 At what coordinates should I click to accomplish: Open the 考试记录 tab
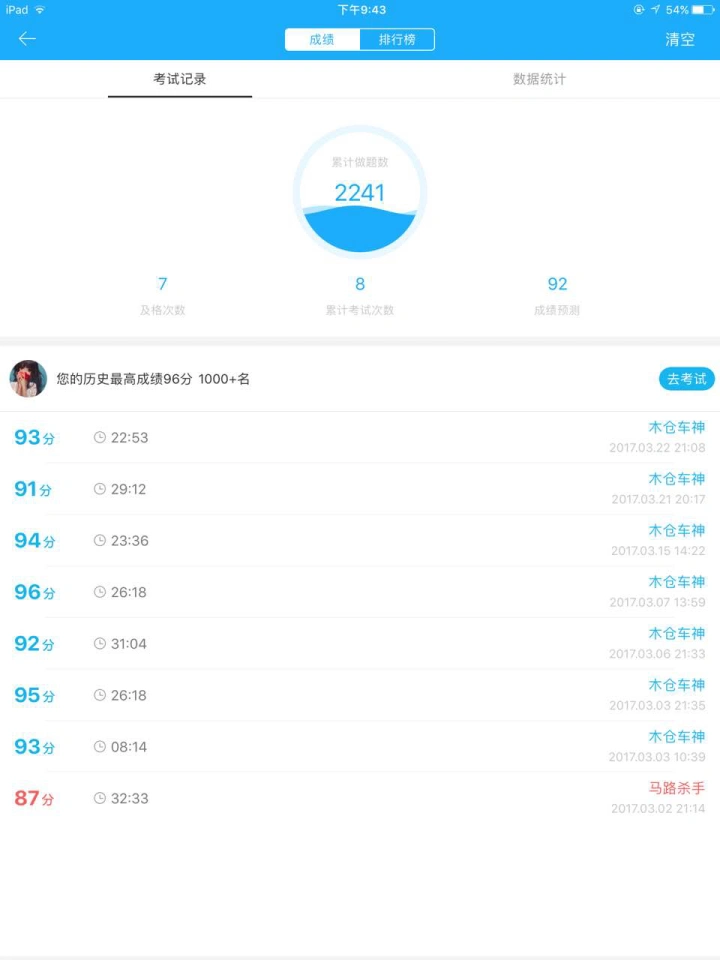180,79
